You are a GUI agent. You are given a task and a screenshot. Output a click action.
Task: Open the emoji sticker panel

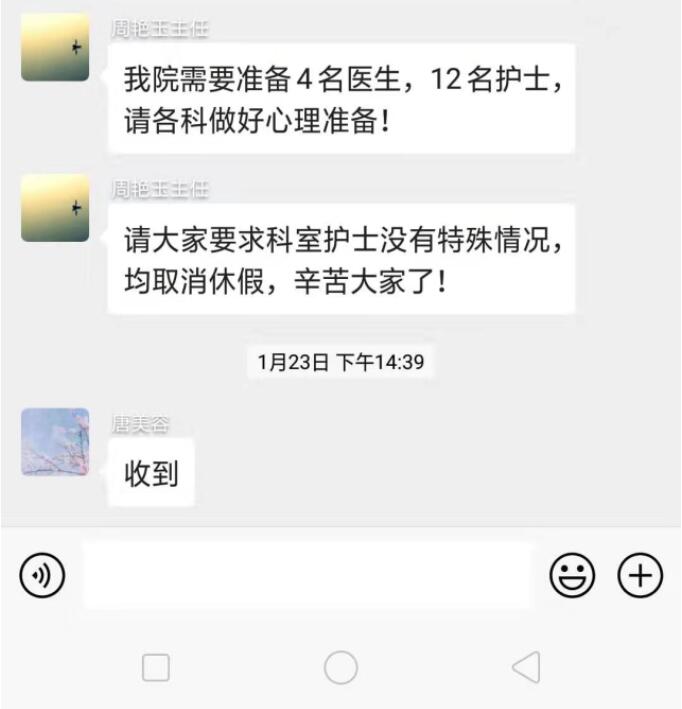point(572,575)
